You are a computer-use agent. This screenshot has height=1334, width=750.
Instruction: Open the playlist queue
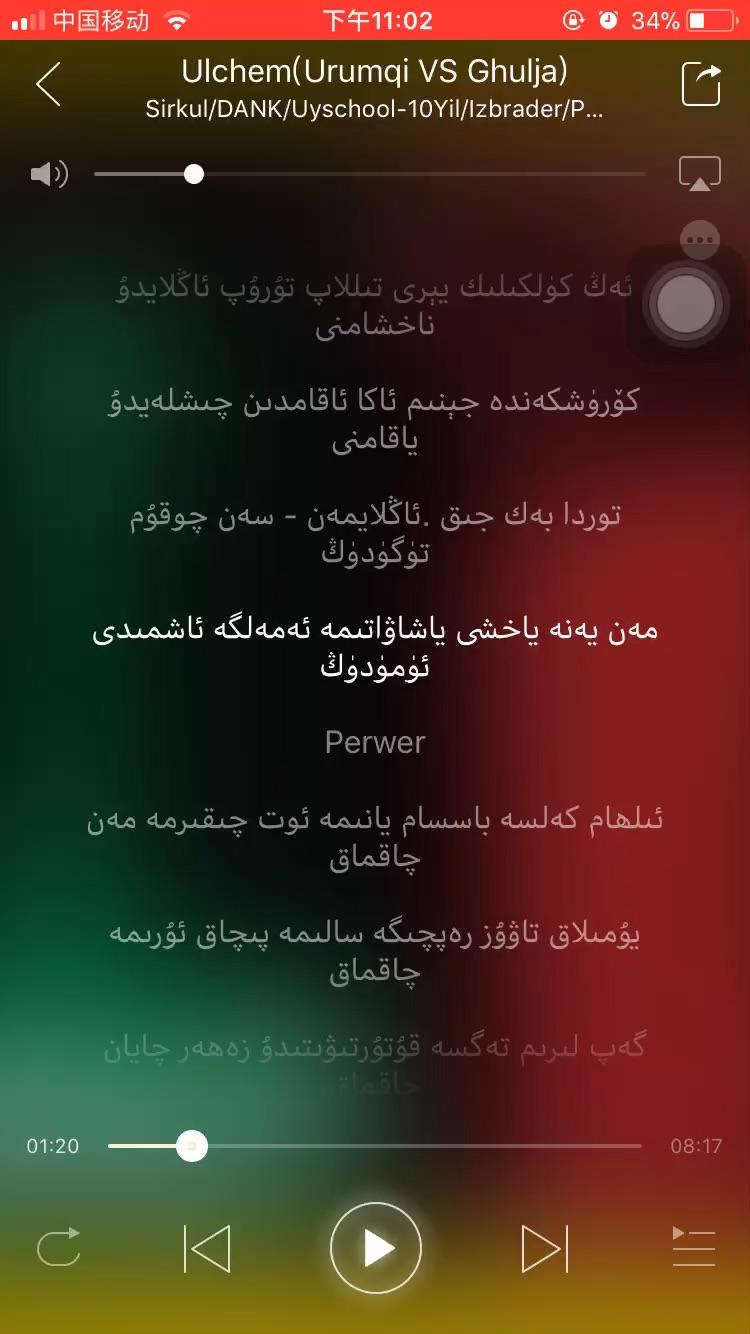(x=693, y=1248)
